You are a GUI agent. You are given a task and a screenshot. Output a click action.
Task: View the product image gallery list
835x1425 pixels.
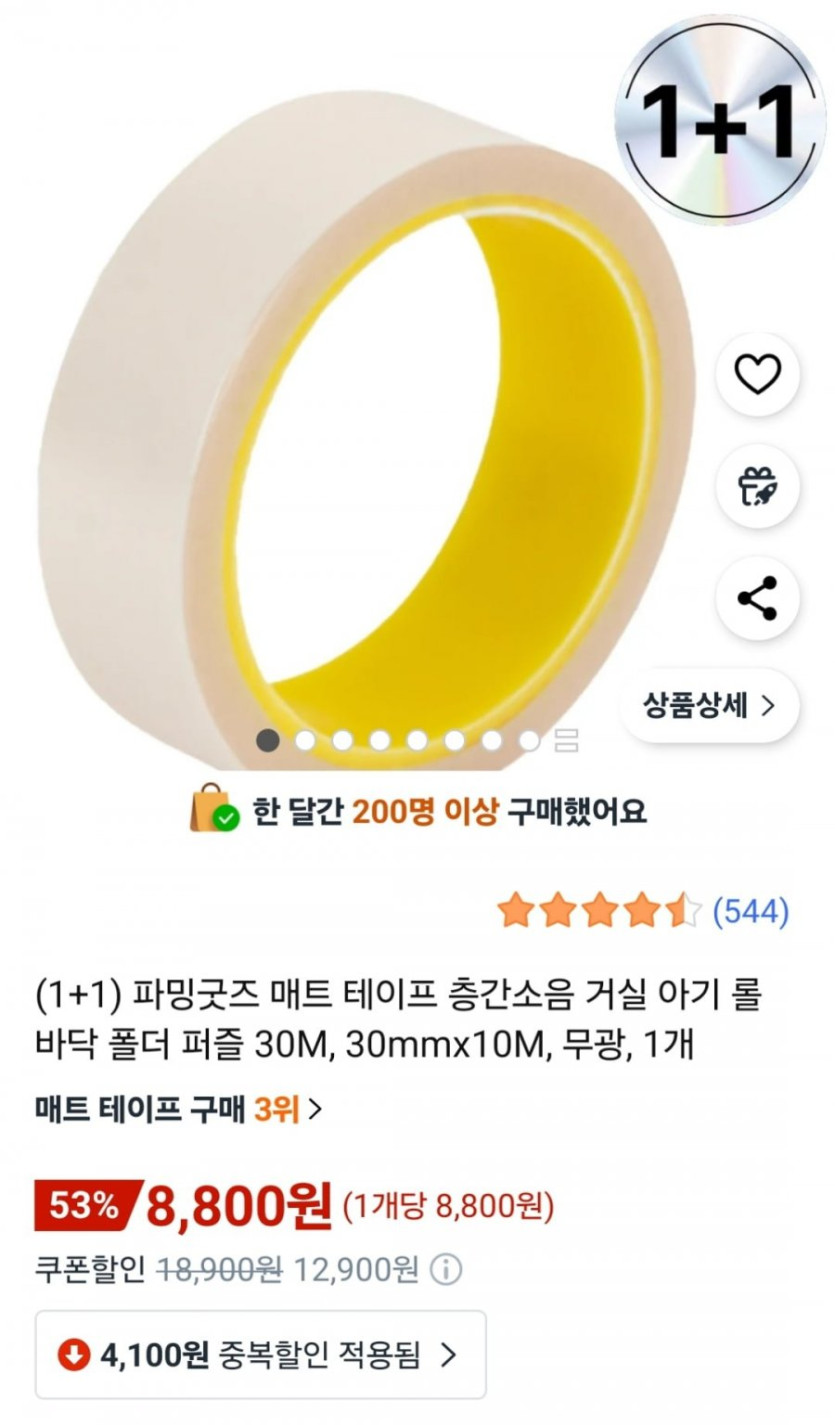566,741
